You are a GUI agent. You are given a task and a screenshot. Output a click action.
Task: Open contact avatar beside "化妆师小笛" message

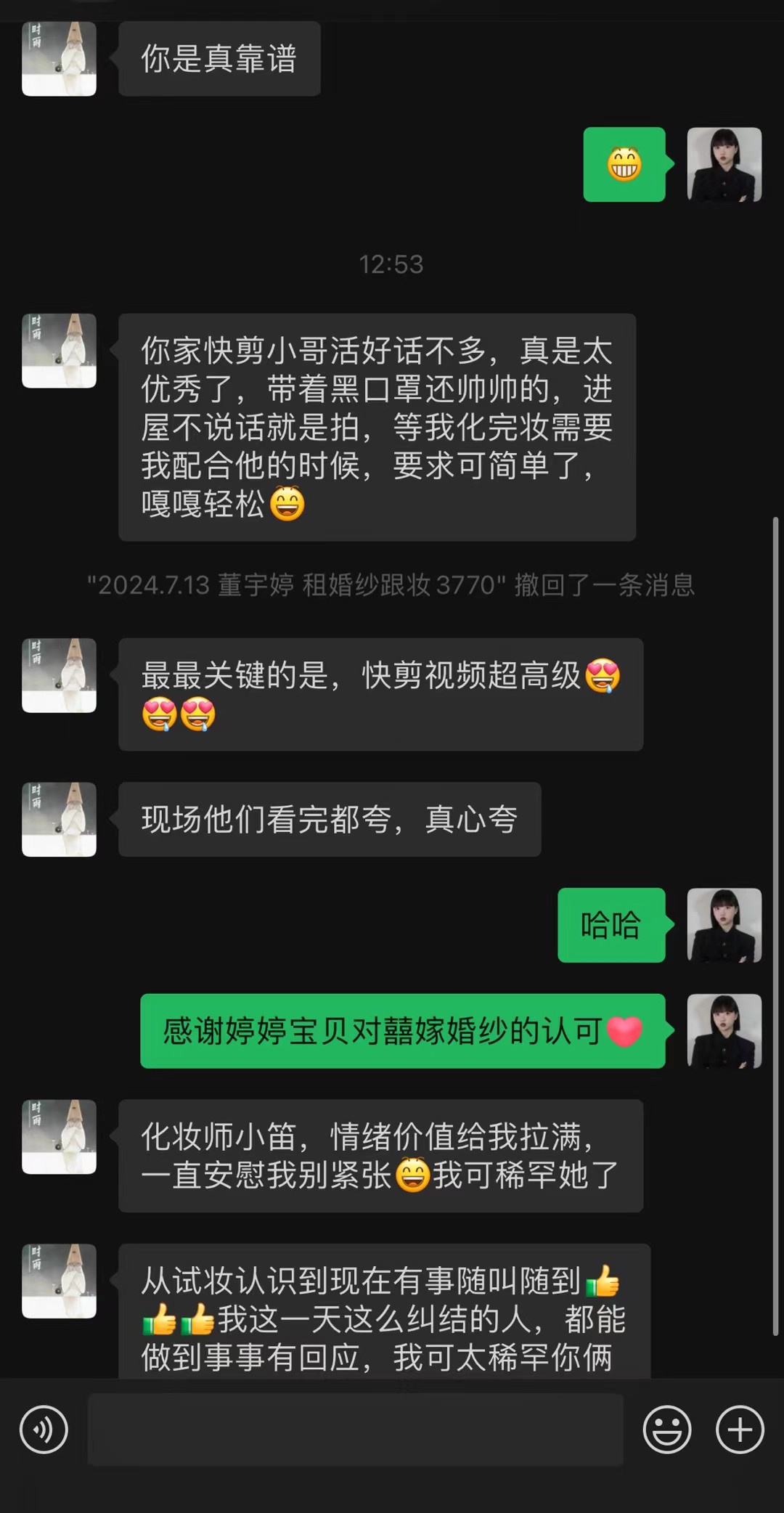click(x=59, y=1136)
